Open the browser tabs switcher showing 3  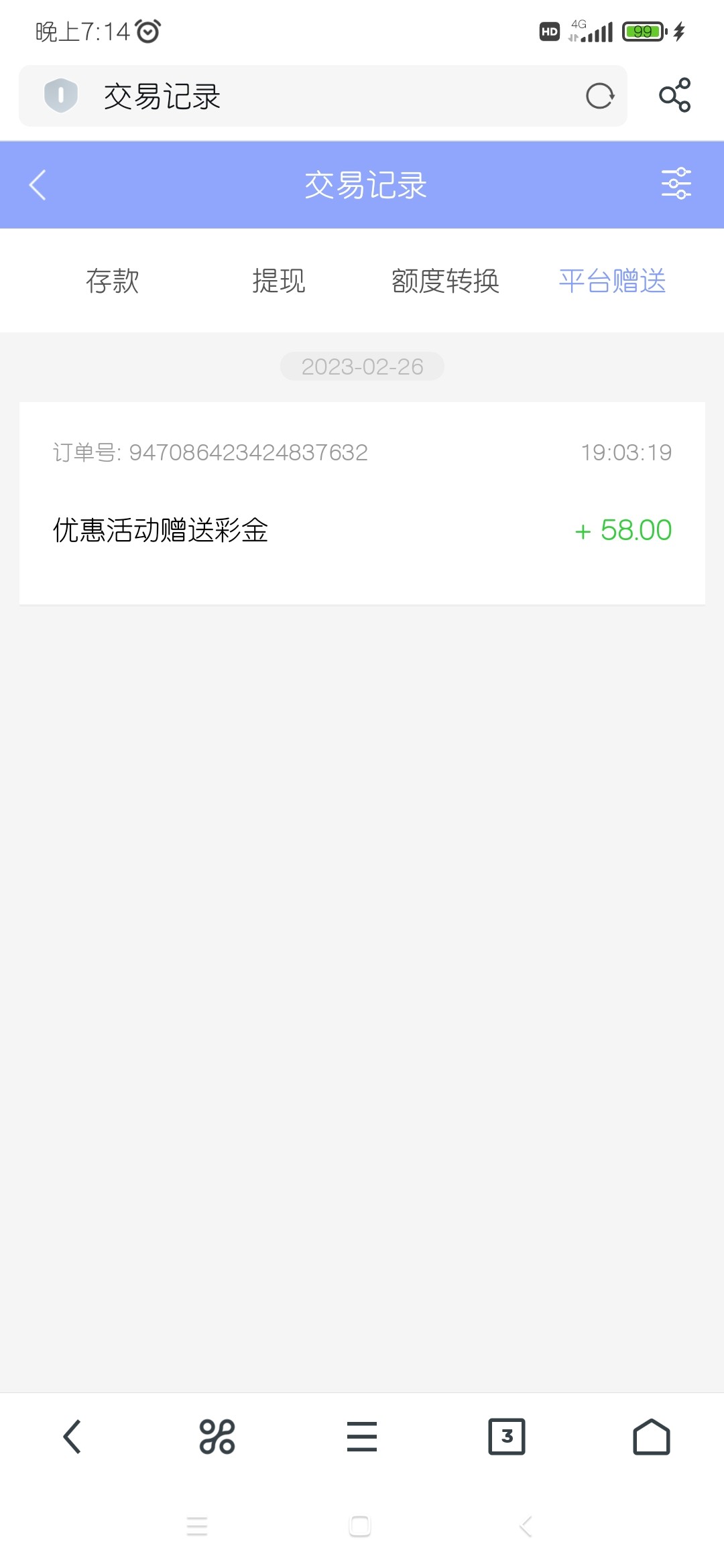coord(507,1436)
